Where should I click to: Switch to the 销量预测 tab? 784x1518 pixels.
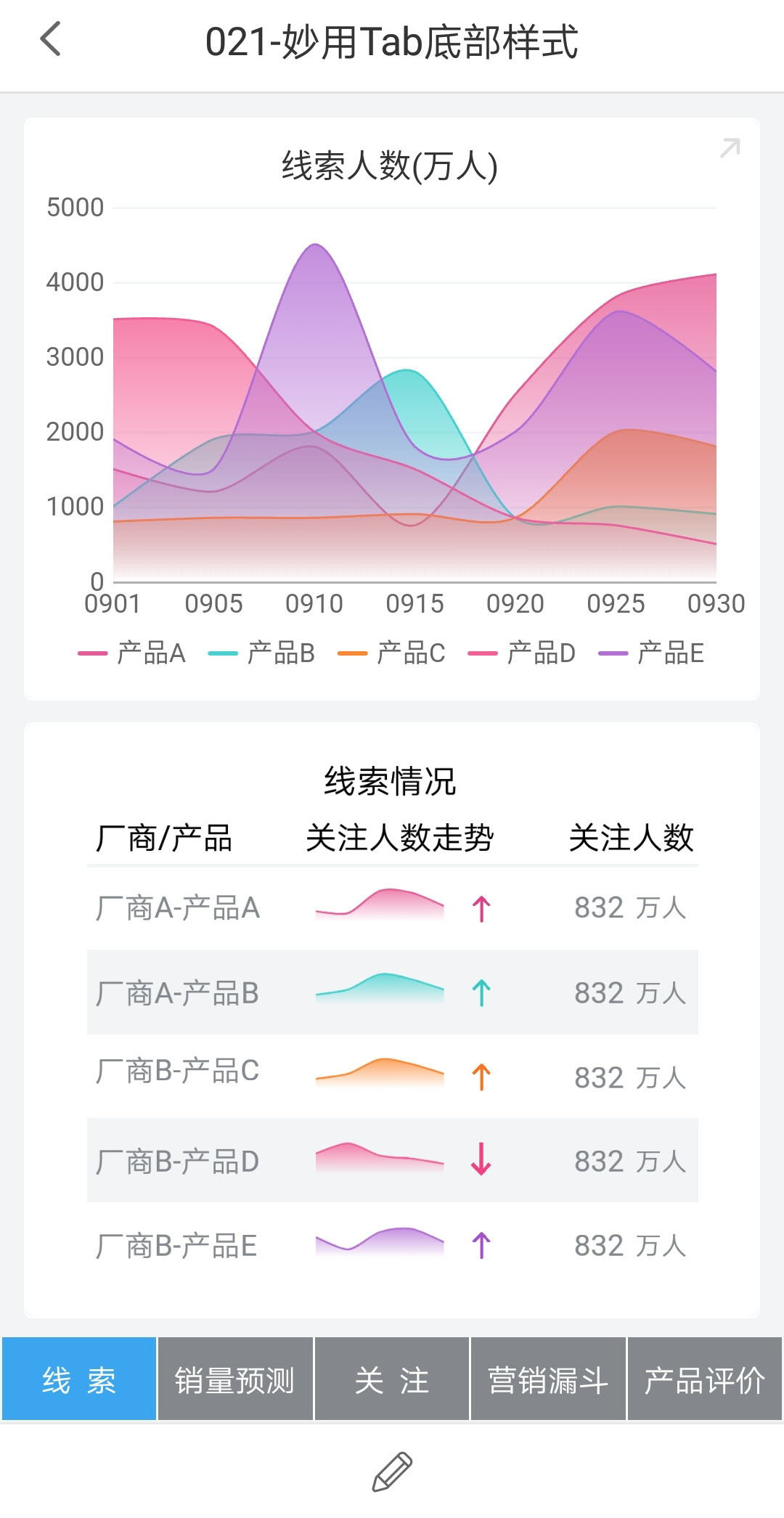click(x=235, y=1379)
